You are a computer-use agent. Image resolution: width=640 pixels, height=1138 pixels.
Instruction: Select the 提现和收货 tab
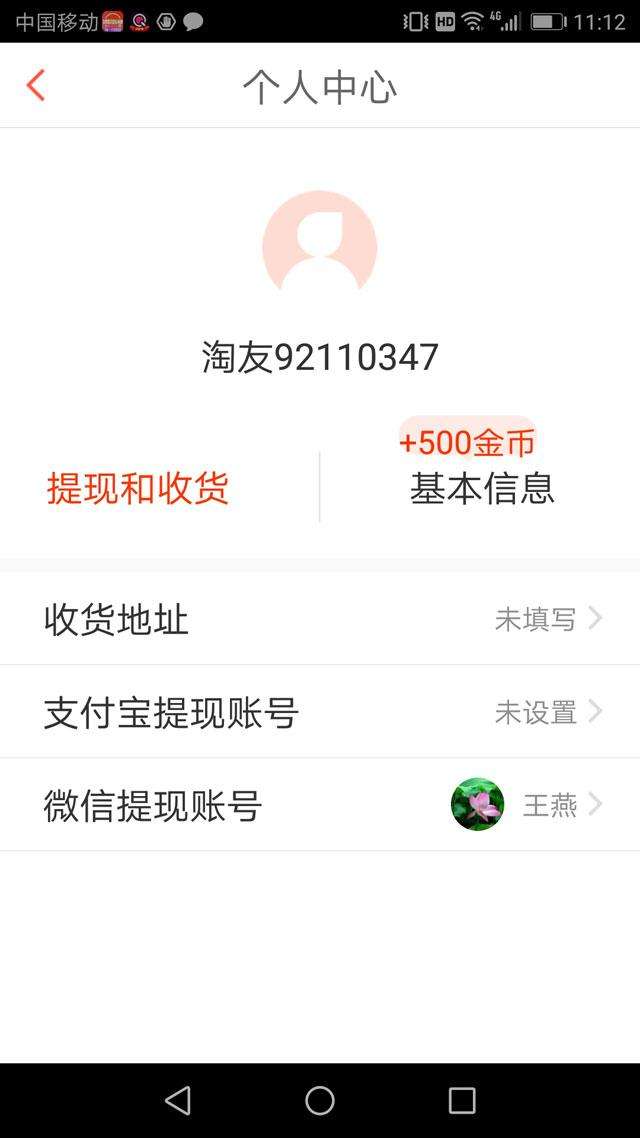coord(138,488)
